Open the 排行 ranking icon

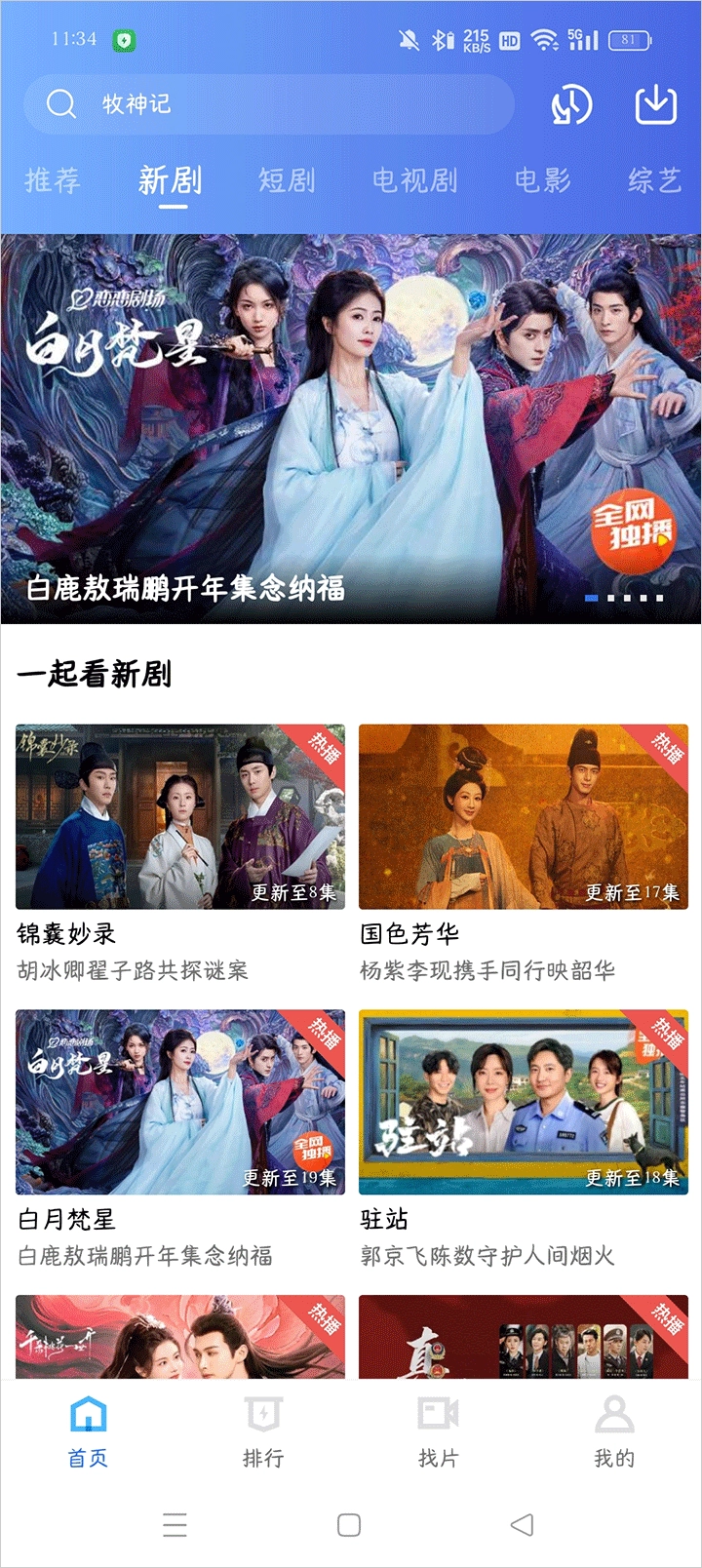261,1411
